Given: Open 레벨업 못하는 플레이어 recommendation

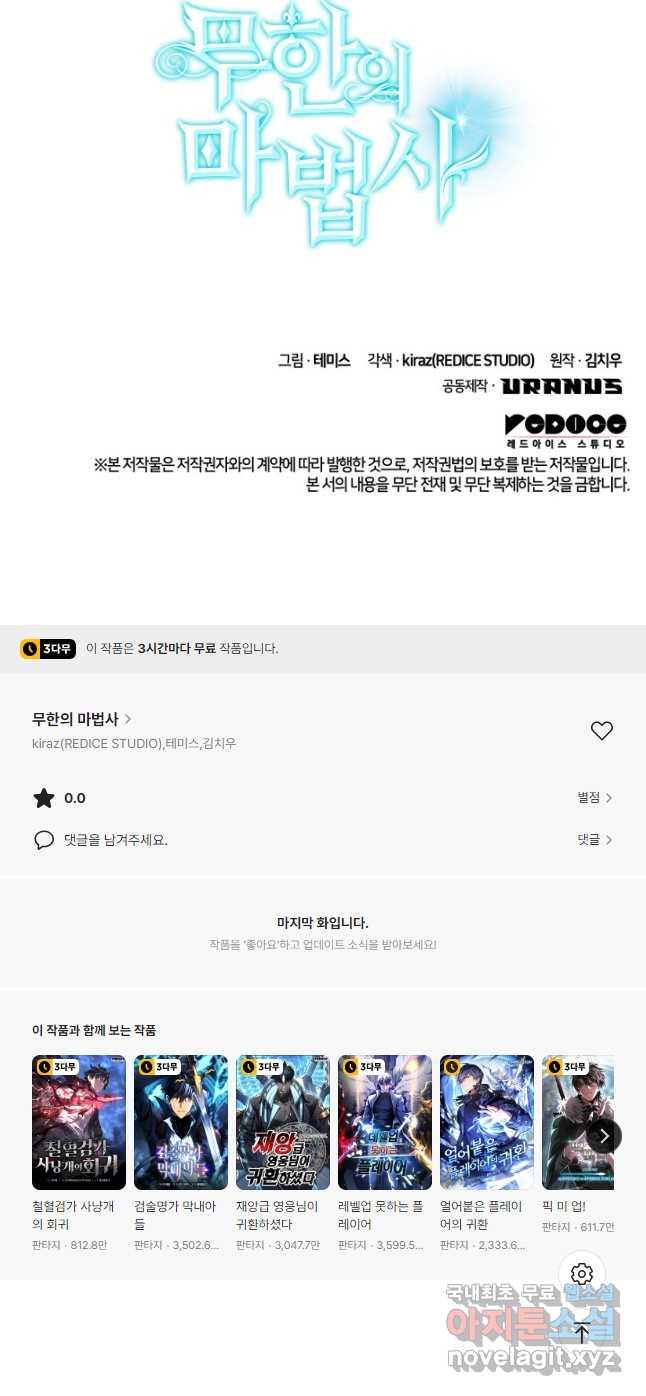Looking at the screenshot, I should coord(385,1122).
